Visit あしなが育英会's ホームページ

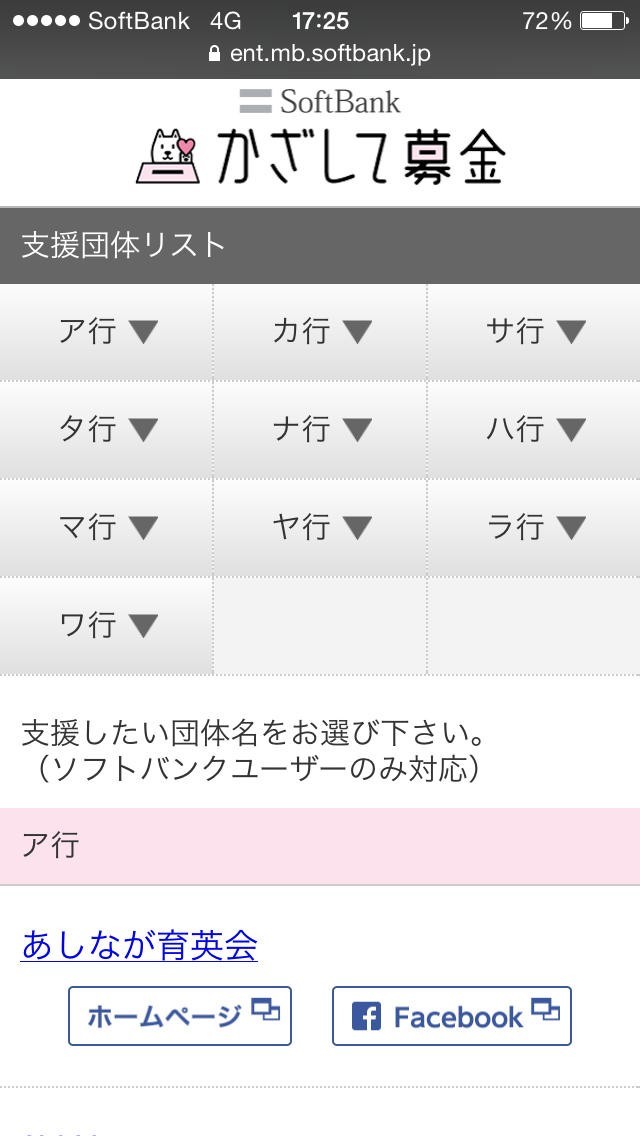click(180, 1016)
